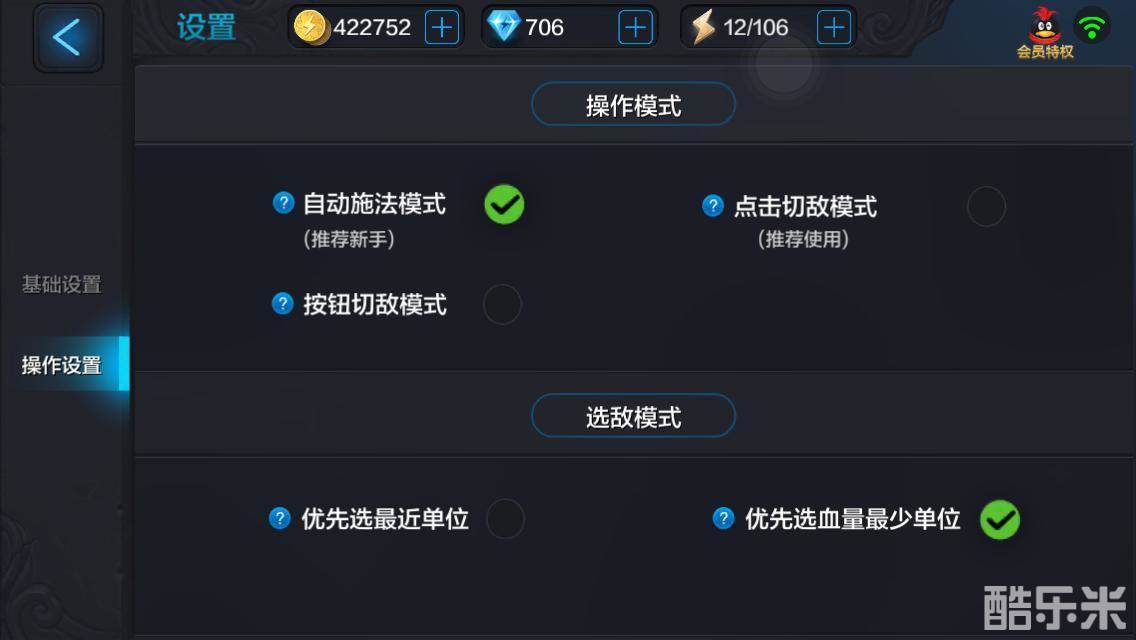Viewport: 1136px width, 640px height.
Task: Show help for 按钮切敌模式
Action: tap(283, 303)
